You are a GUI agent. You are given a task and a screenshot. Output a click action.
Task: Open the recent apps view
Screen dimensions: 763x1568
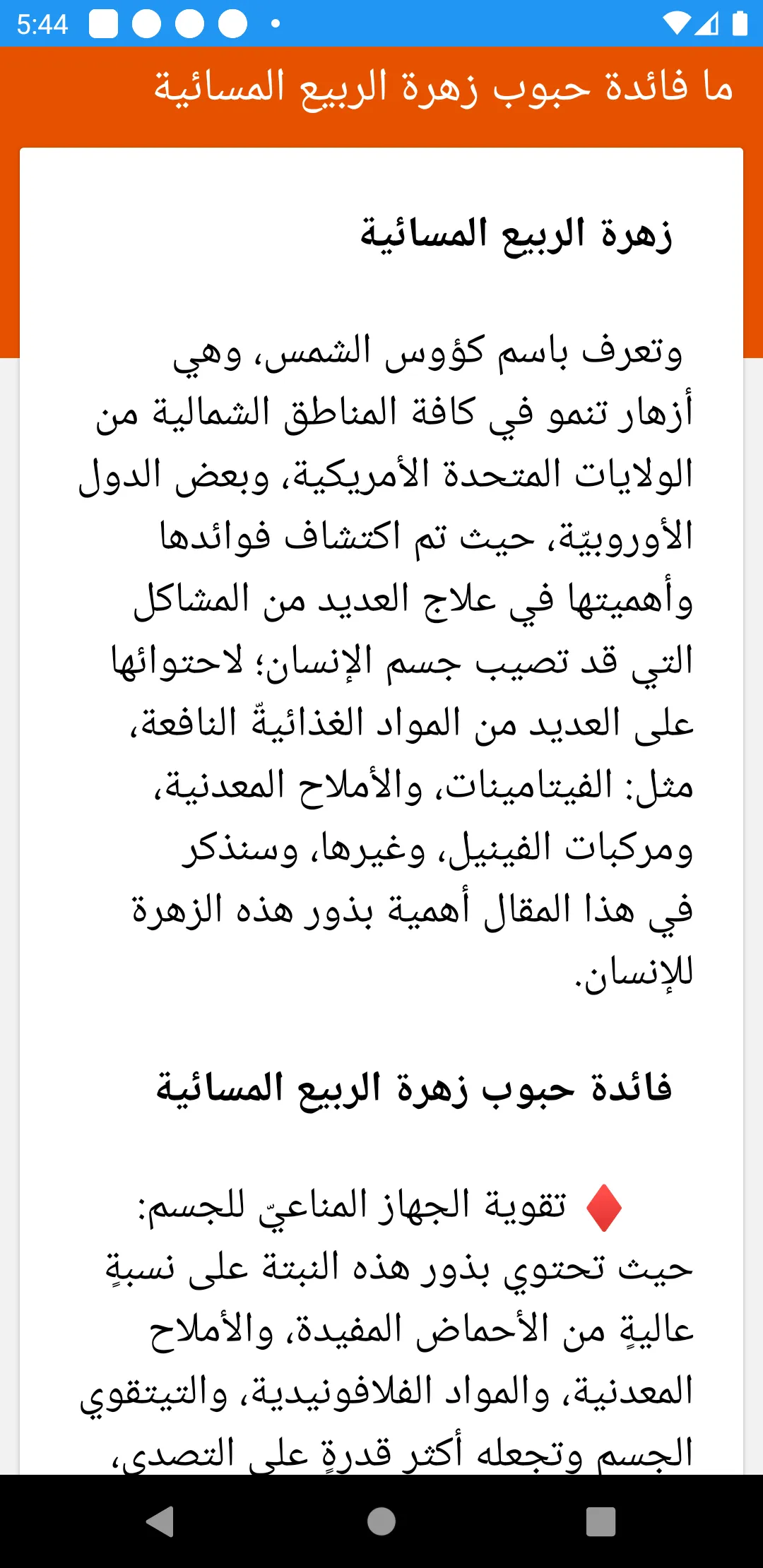(x=601, y=1521)
